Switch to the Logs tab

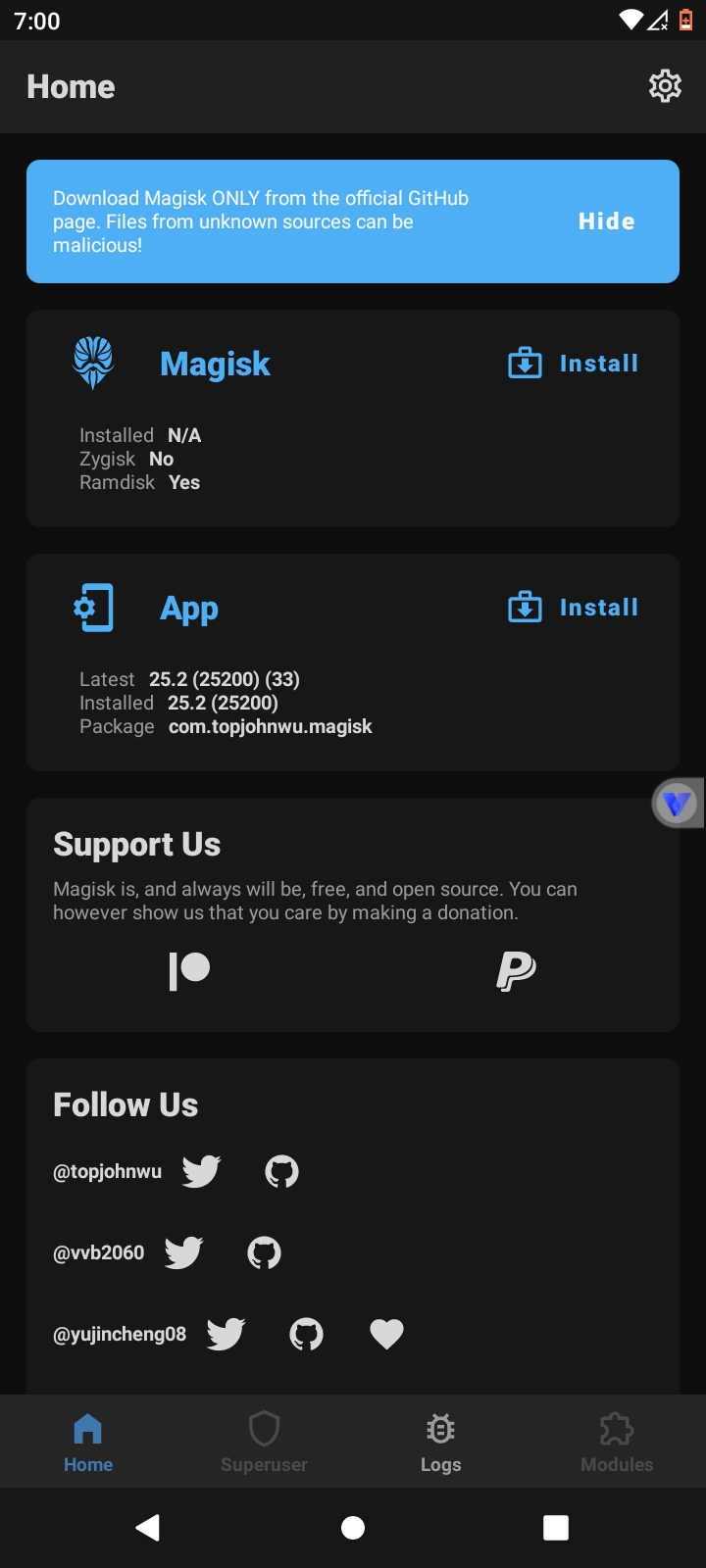[440, 1443]
